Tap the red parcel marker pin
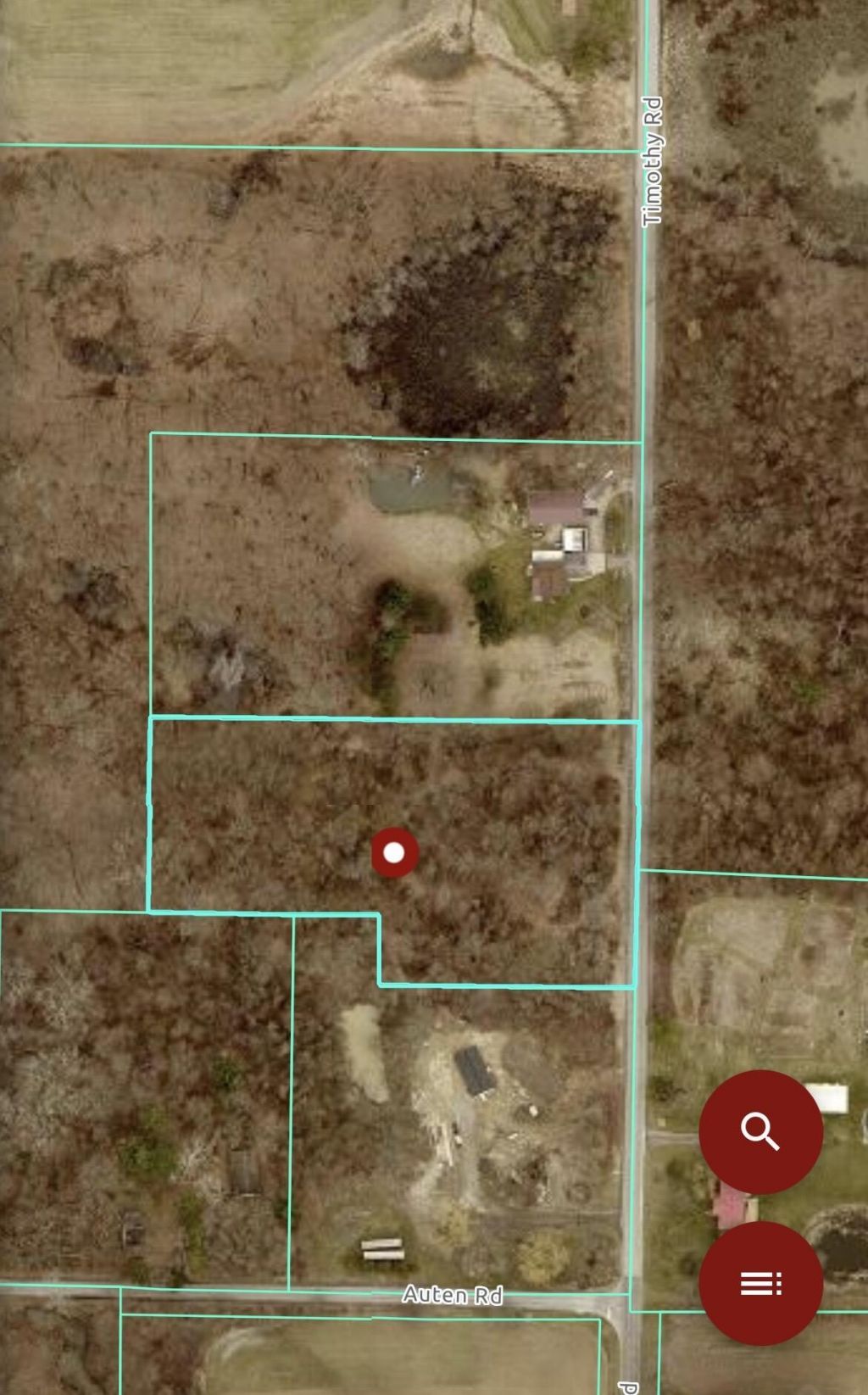Viewport: 868px width, 1395px height. [x=394, y=852]
